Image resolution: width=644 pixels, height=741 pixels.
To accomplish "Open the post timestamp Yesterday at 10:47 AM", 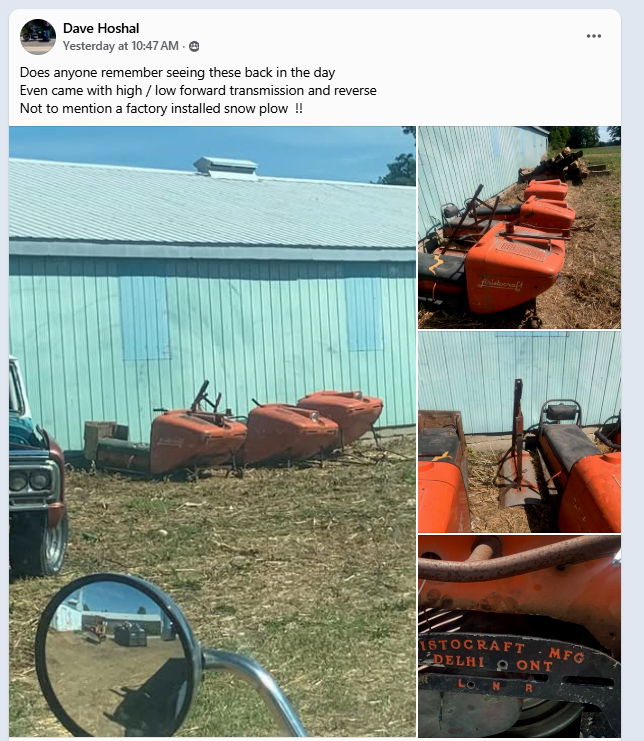I will point(120,46).
